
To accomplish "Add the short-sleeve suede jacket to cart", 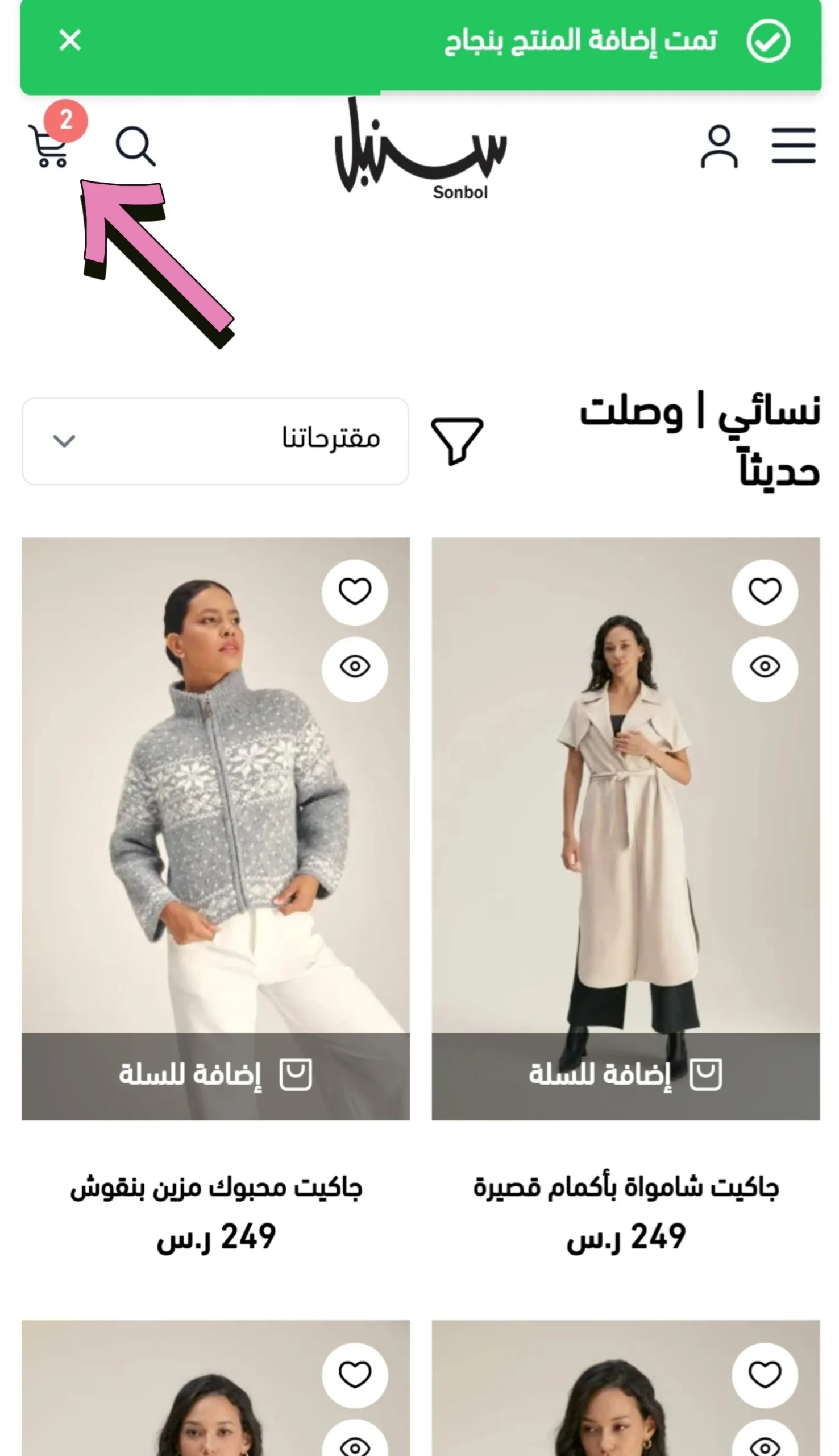I will click(x=625, y=1075).
